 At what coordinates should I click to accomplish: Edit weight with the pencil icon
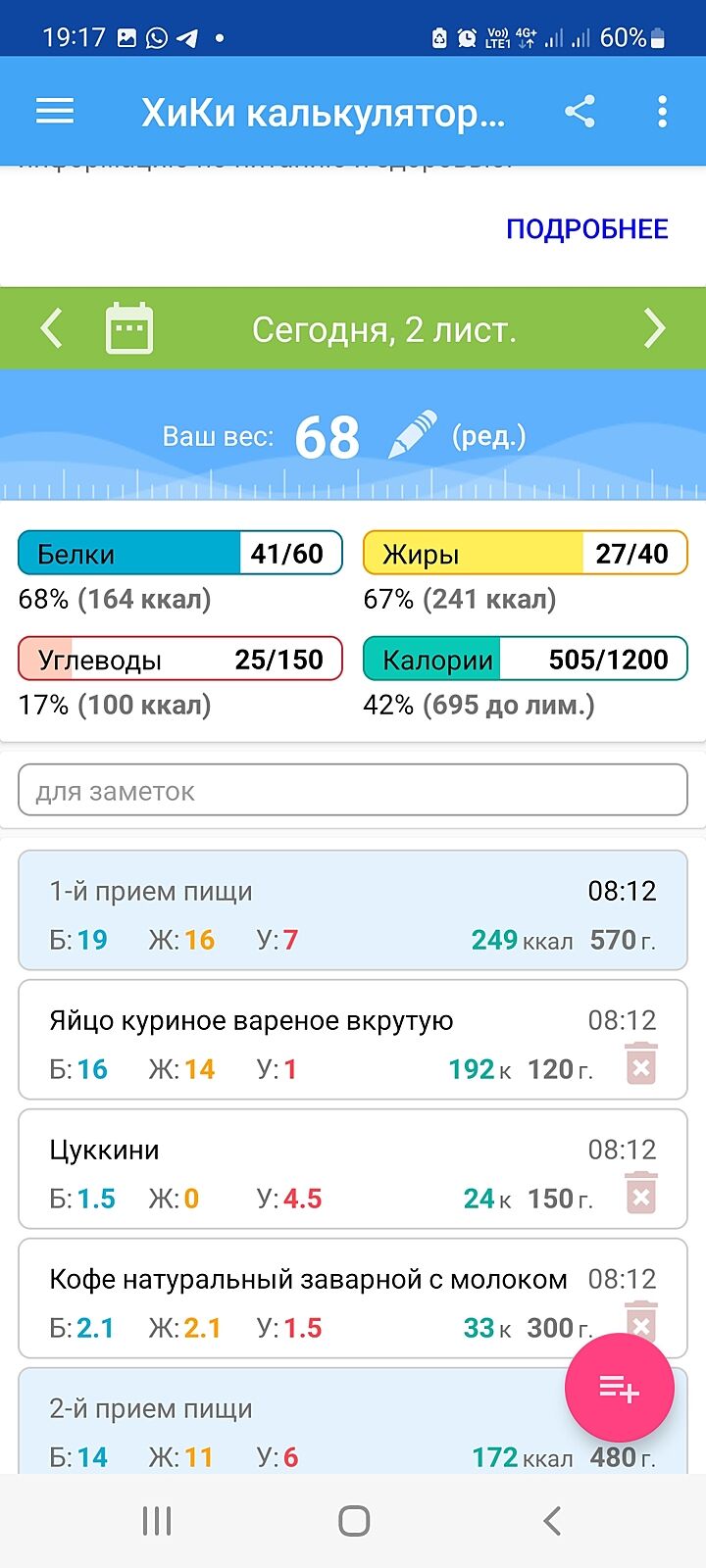click(x=412, y=436)
